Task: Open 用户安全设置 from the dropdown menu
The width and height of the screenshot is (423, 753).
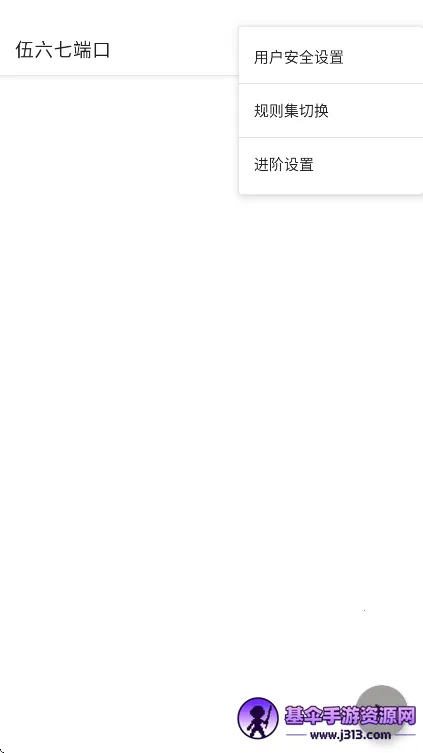Action: pyautogui.click(x=331, y=57)
